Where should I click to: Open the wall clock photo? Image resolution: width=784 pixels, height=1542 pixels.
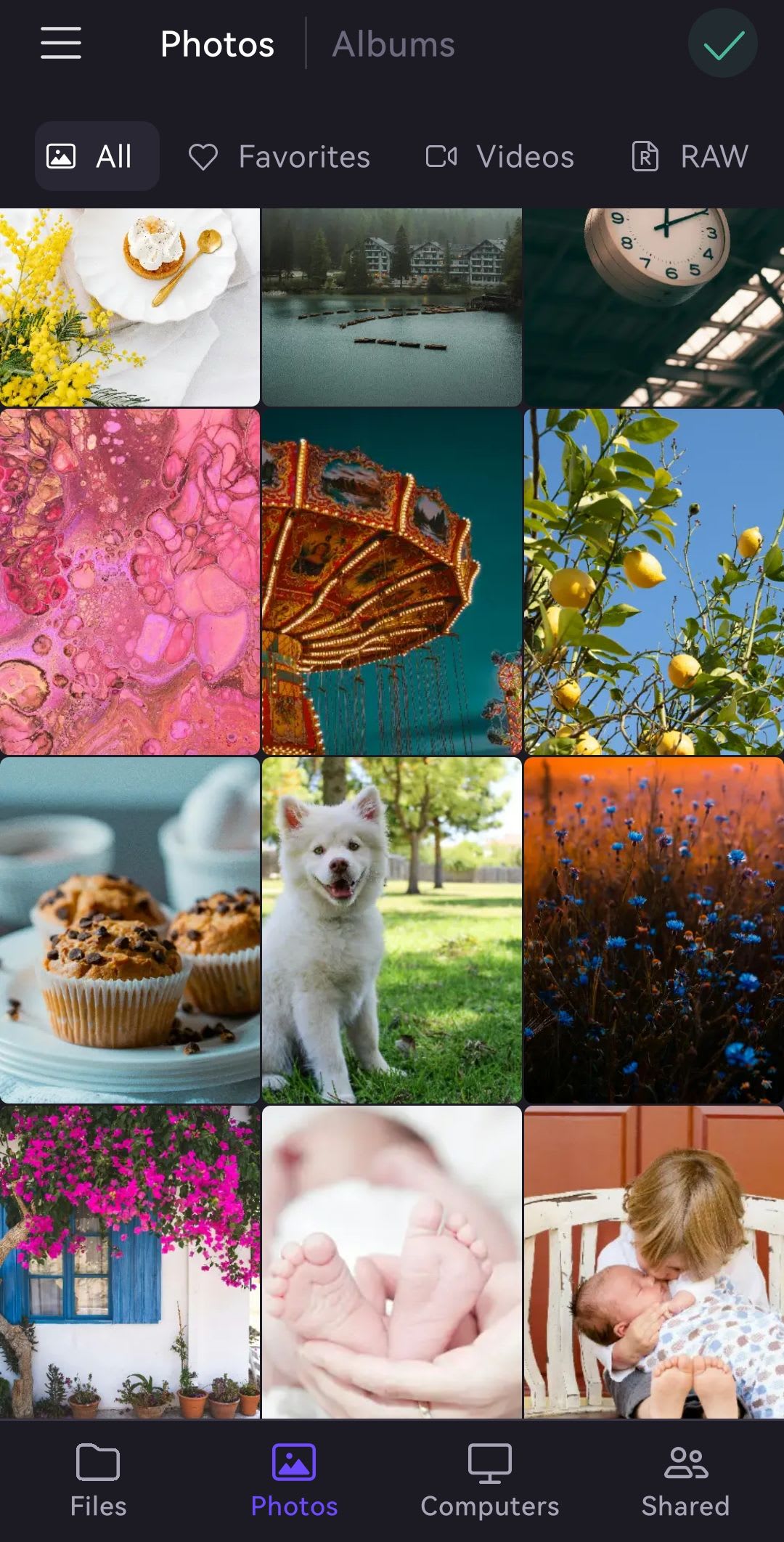[x=653, y=307]
